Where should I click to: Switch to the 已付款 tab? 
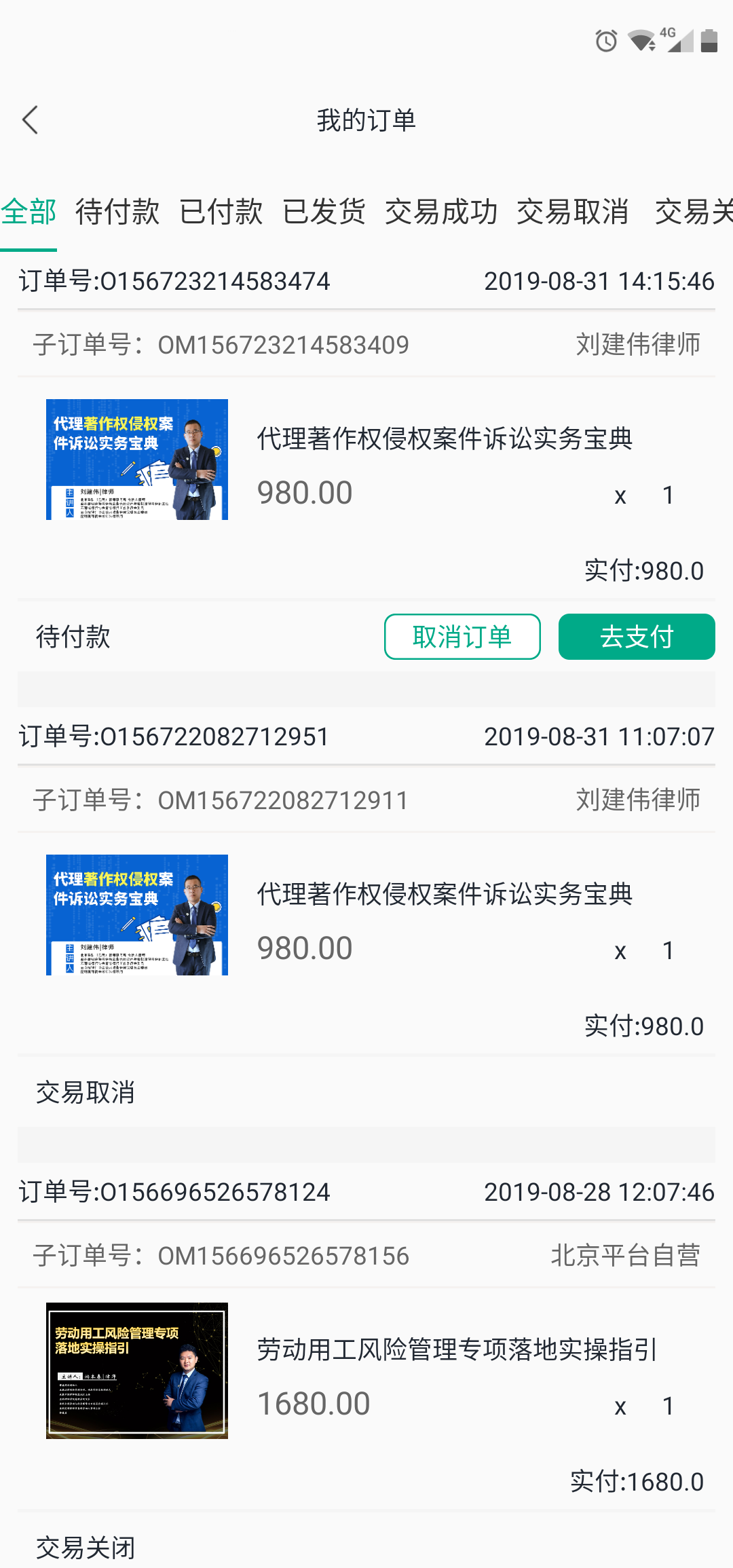[x=221, y=212]
